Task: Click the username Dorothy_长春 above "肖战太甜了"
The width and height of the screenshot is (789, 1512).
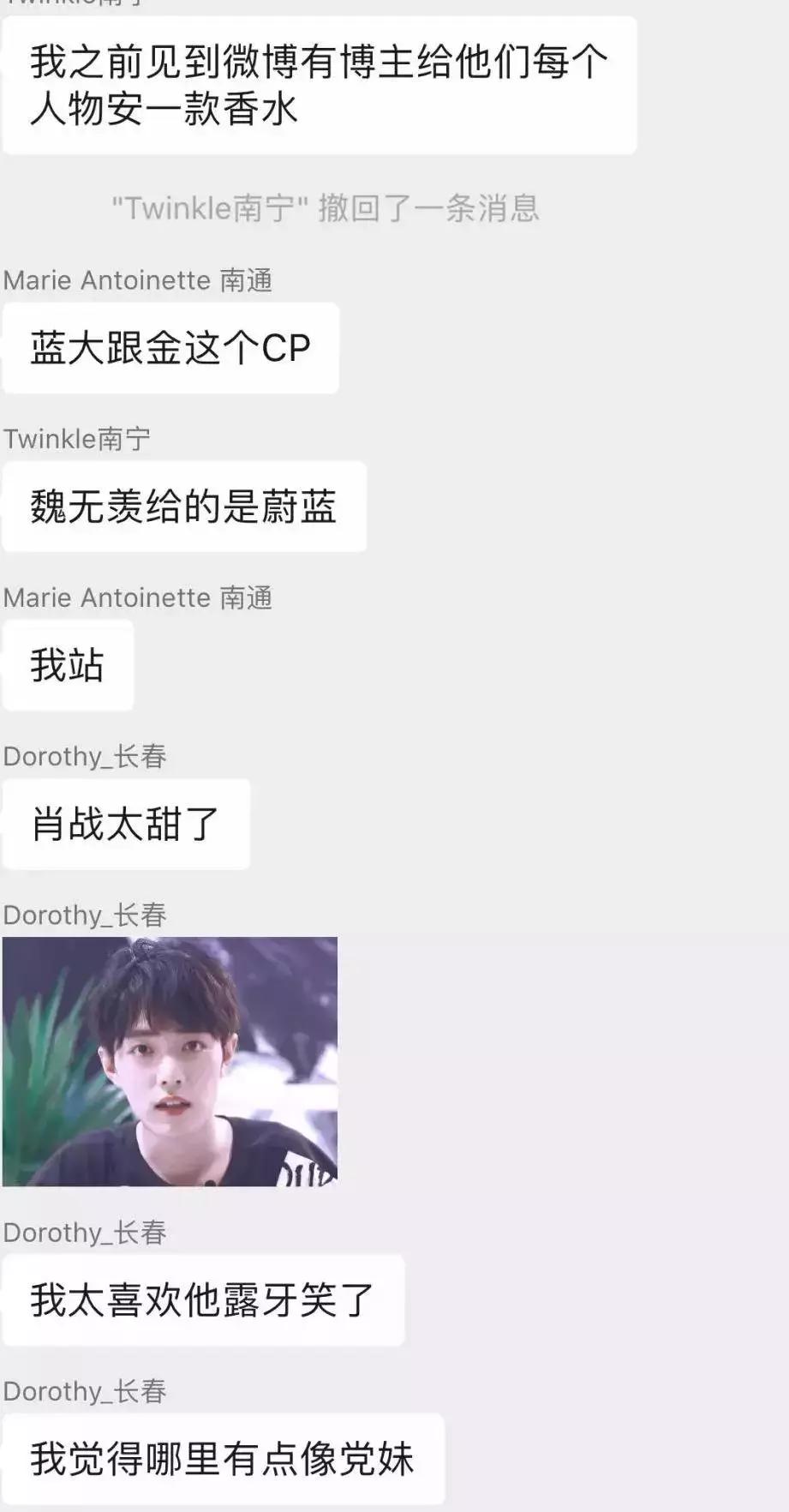Action: [x=82, y=757]
